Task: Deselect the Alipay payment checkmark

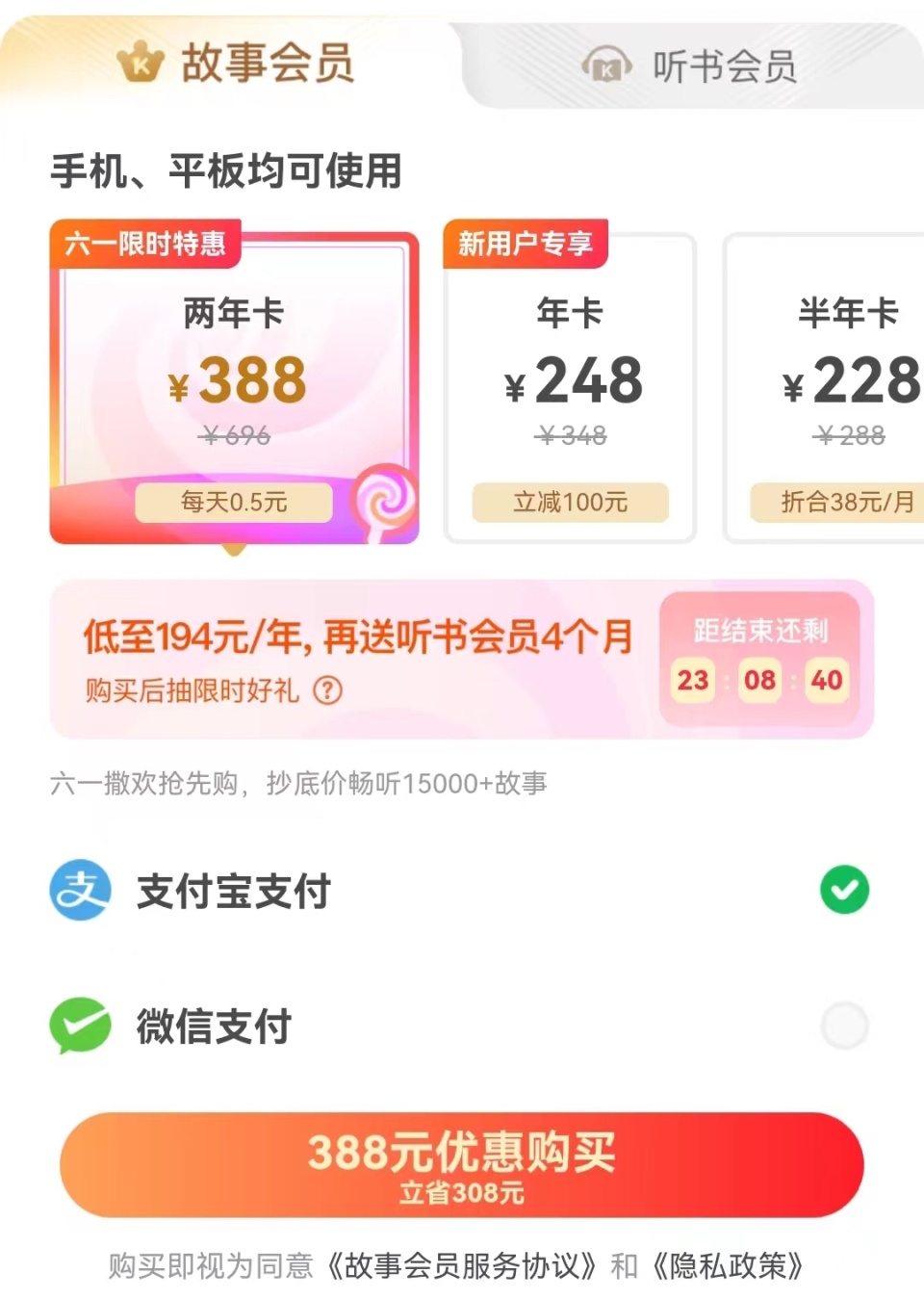Action: point(844,889)
